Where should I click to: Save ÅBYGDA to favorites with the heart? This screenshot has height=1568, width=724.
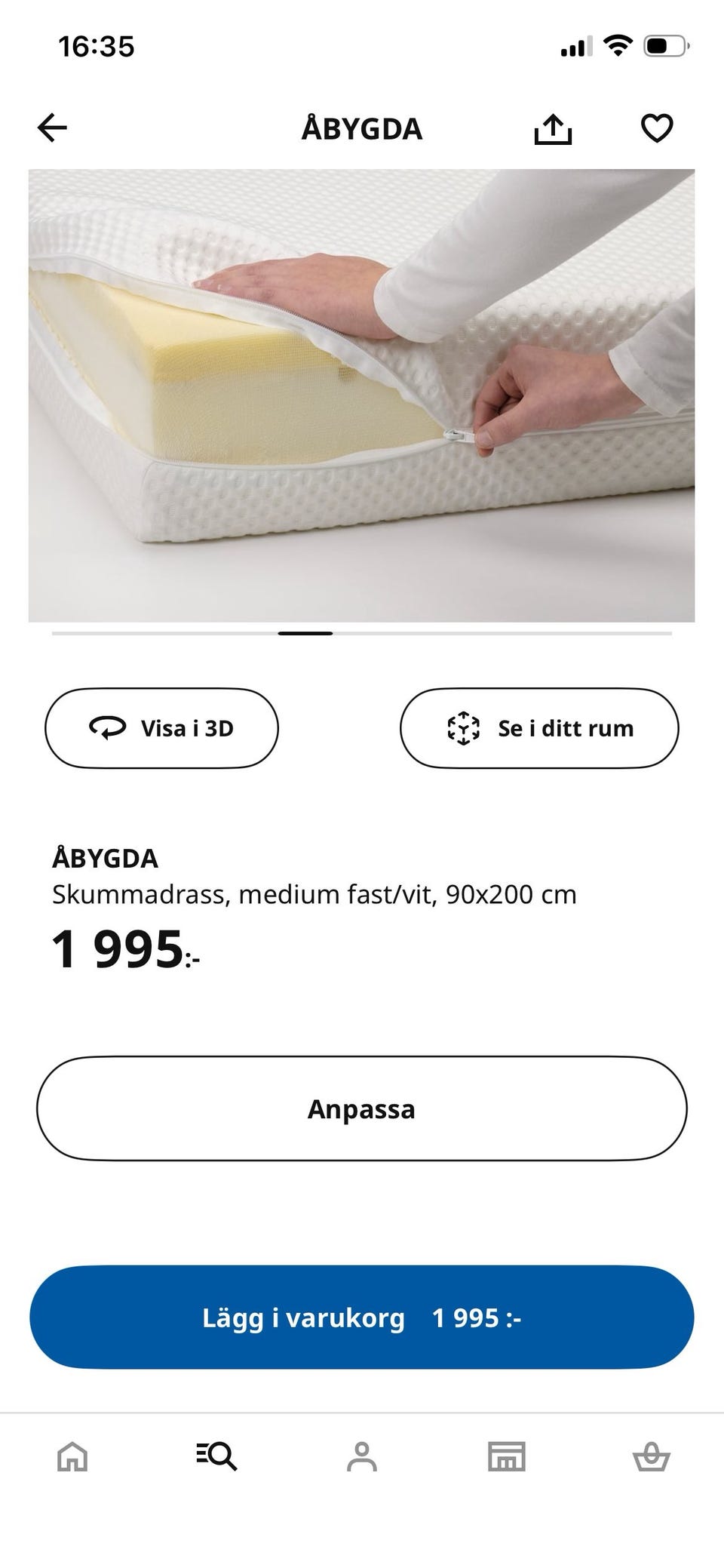(x=656, y=128)
